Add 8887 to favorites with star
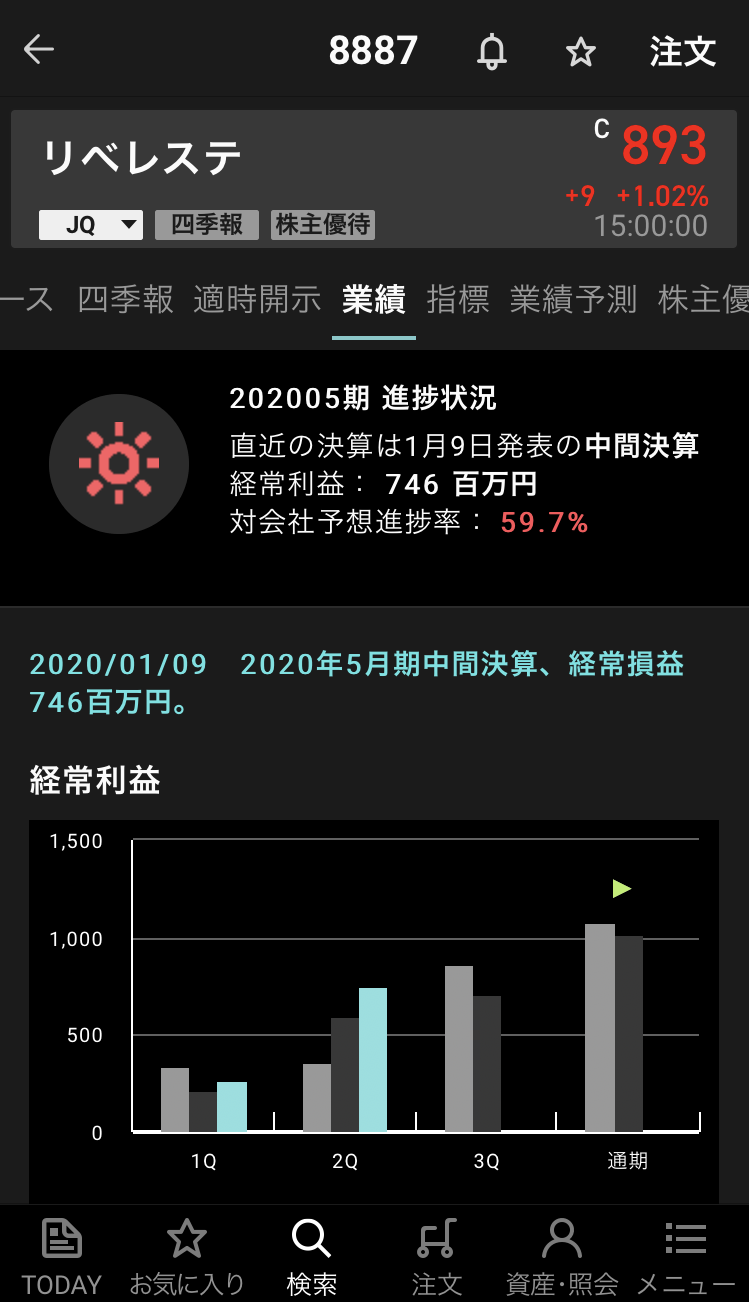Screen dimensions: 749x1302 coord(581,52)
